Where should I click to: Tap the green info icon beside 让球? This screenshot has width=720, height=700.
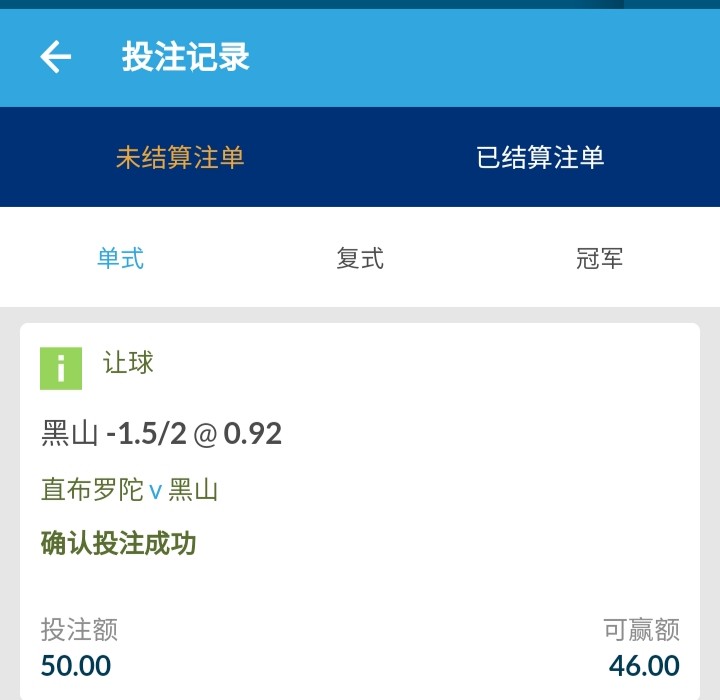tap(61, 368)
